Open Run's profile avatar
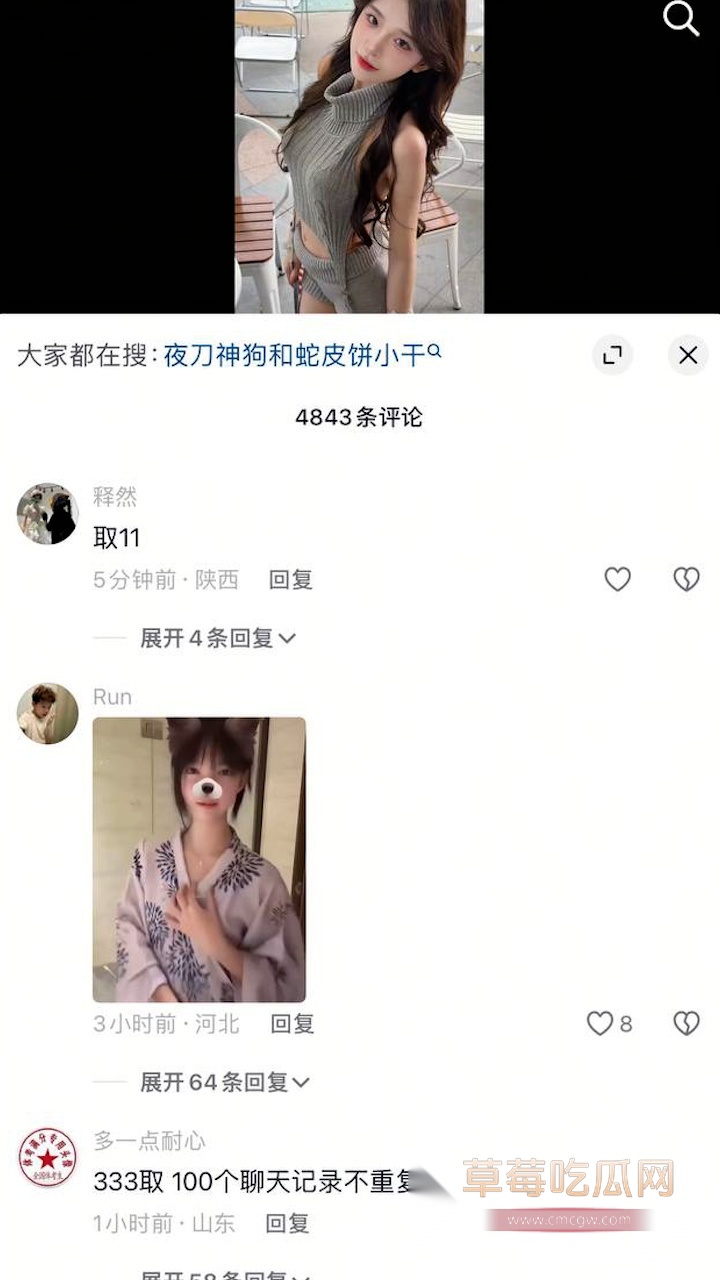Image resolution: width=720 pixels, height=1280 pixels. tap(47, 713)
